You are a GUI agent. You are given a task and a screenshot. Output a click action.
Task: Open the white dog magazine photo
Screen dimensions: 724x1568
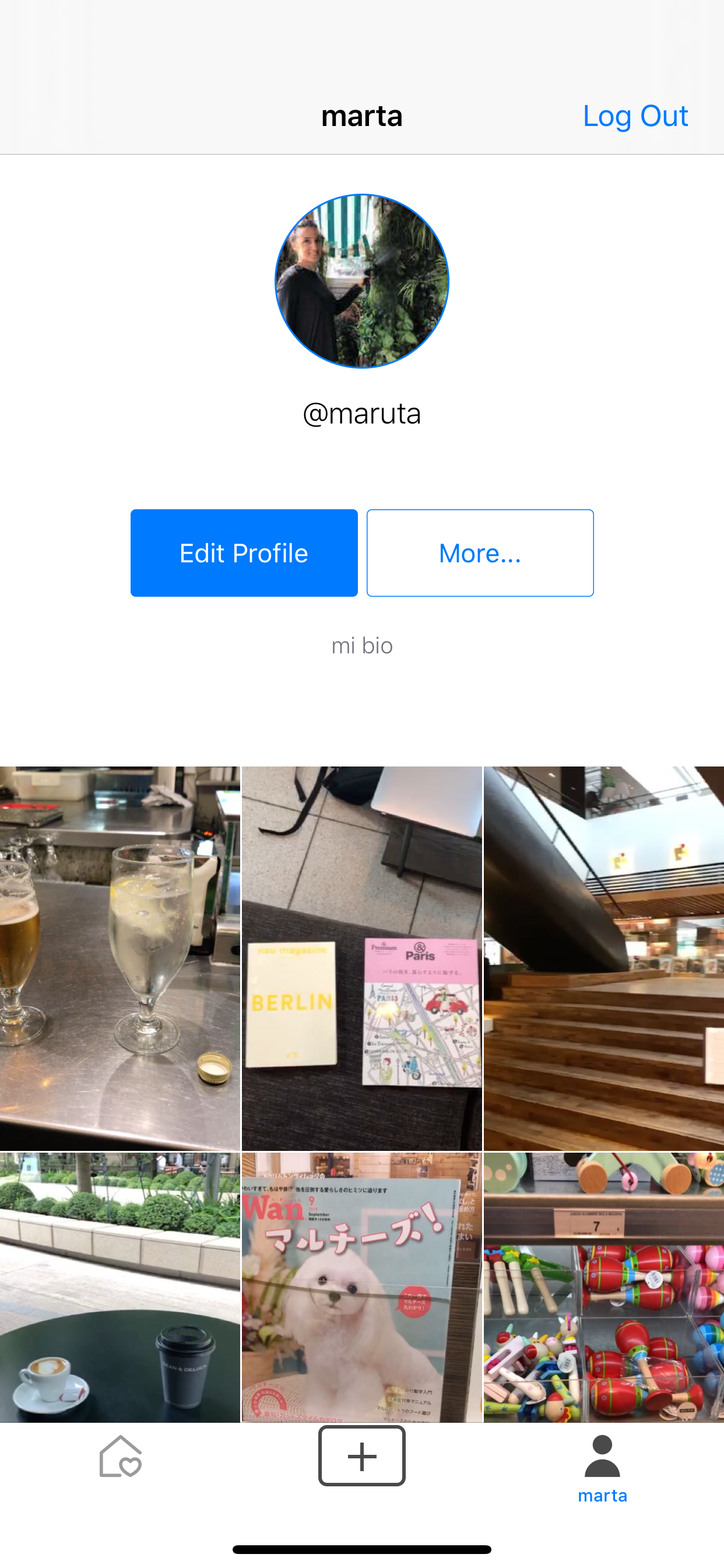(x=362, y=1287)
